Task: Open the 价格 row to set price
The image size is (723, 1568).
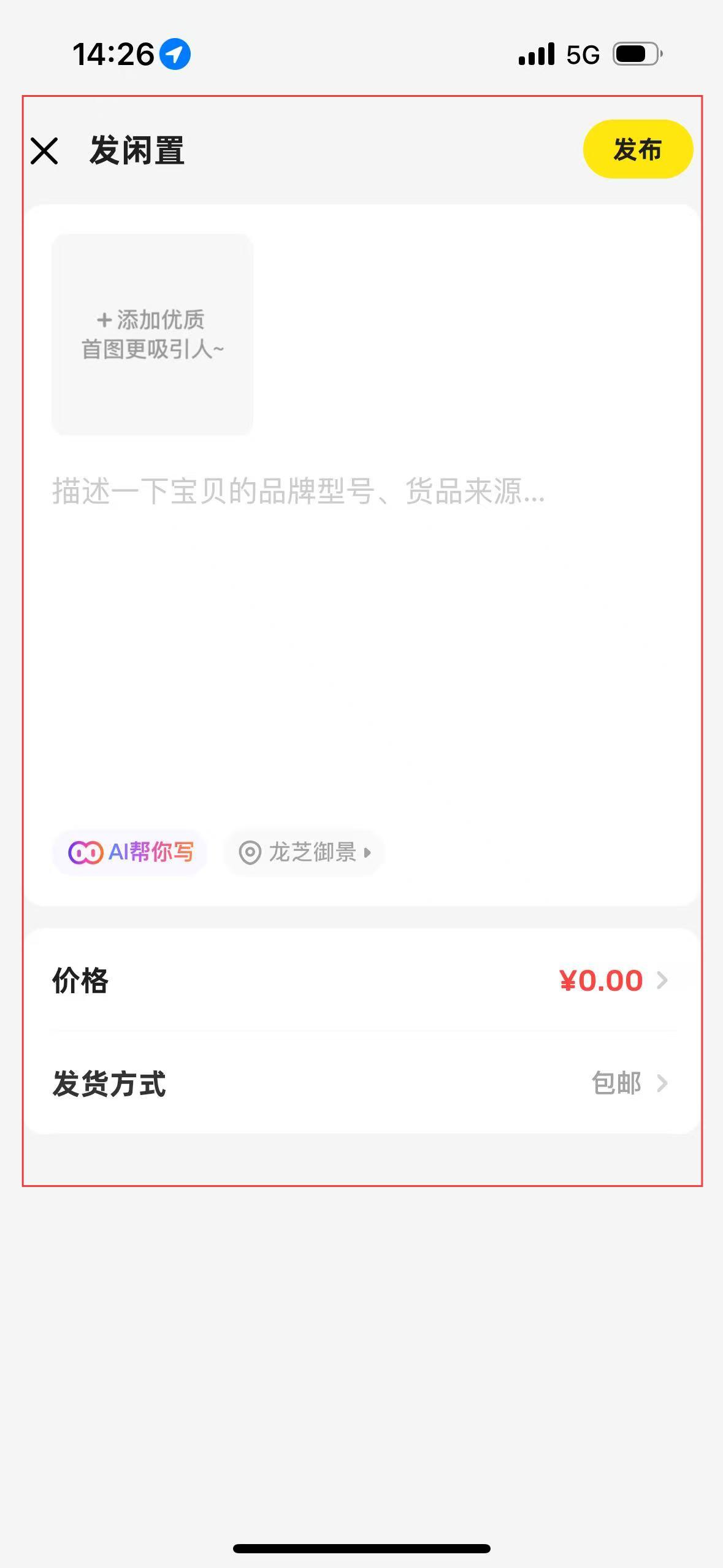Action: [x=362, y=980]
